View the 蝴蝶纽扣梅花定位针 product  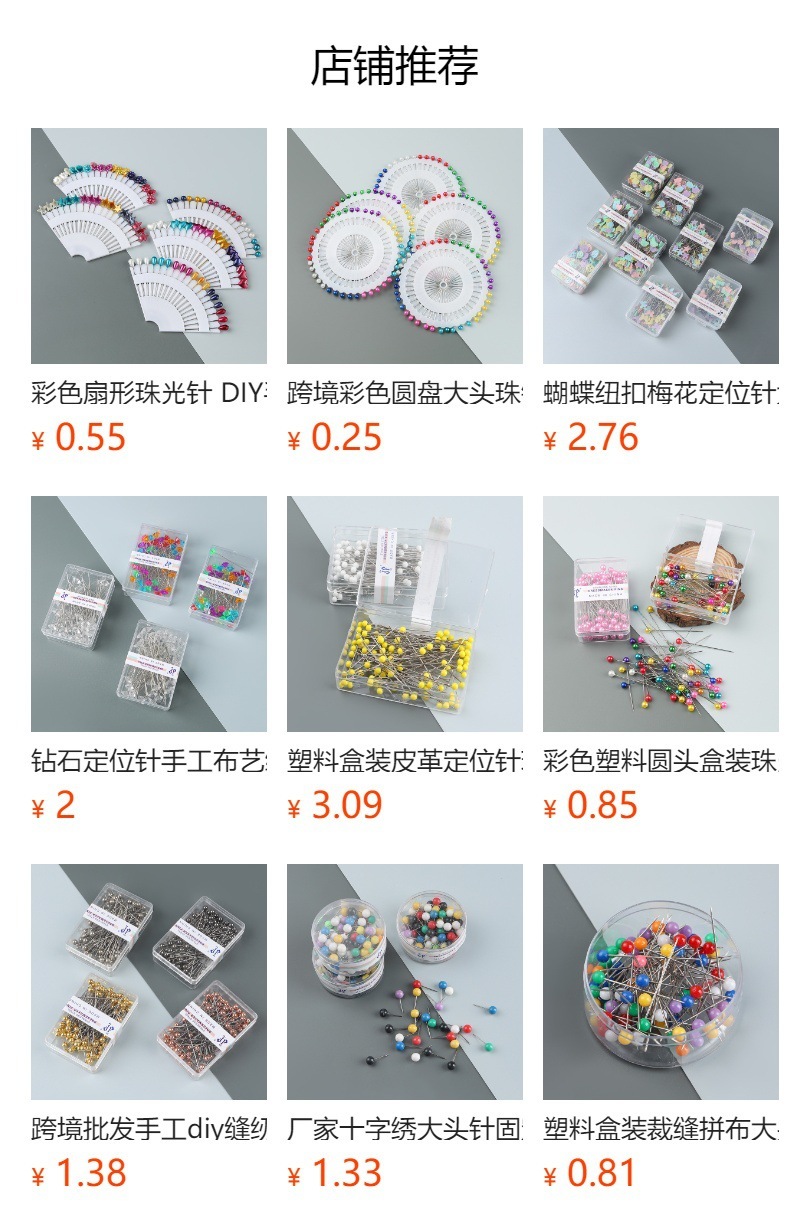tap(661, 246)
